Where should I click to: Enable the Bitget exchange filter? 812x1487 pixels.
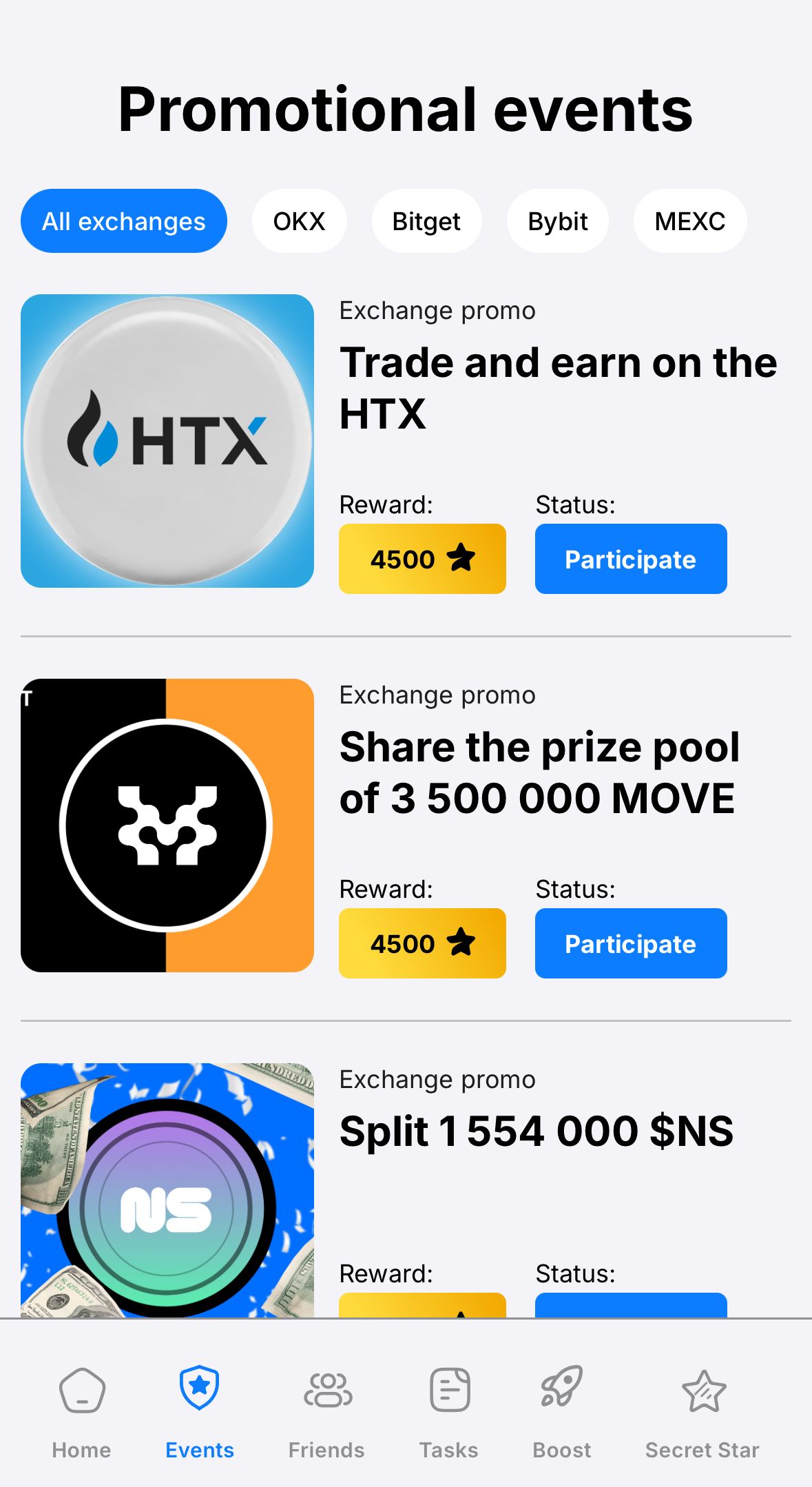coord(426,221)
